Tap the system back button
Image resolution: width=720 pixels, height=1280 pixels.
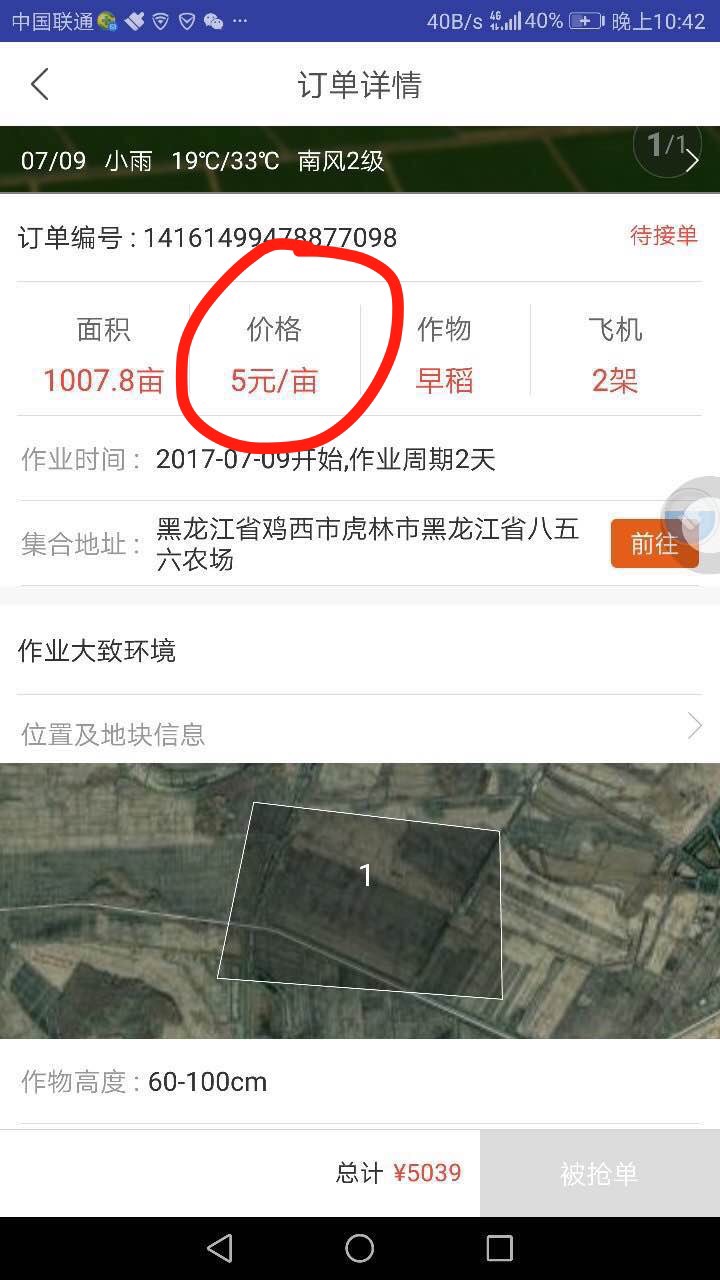coord(220,1248)
